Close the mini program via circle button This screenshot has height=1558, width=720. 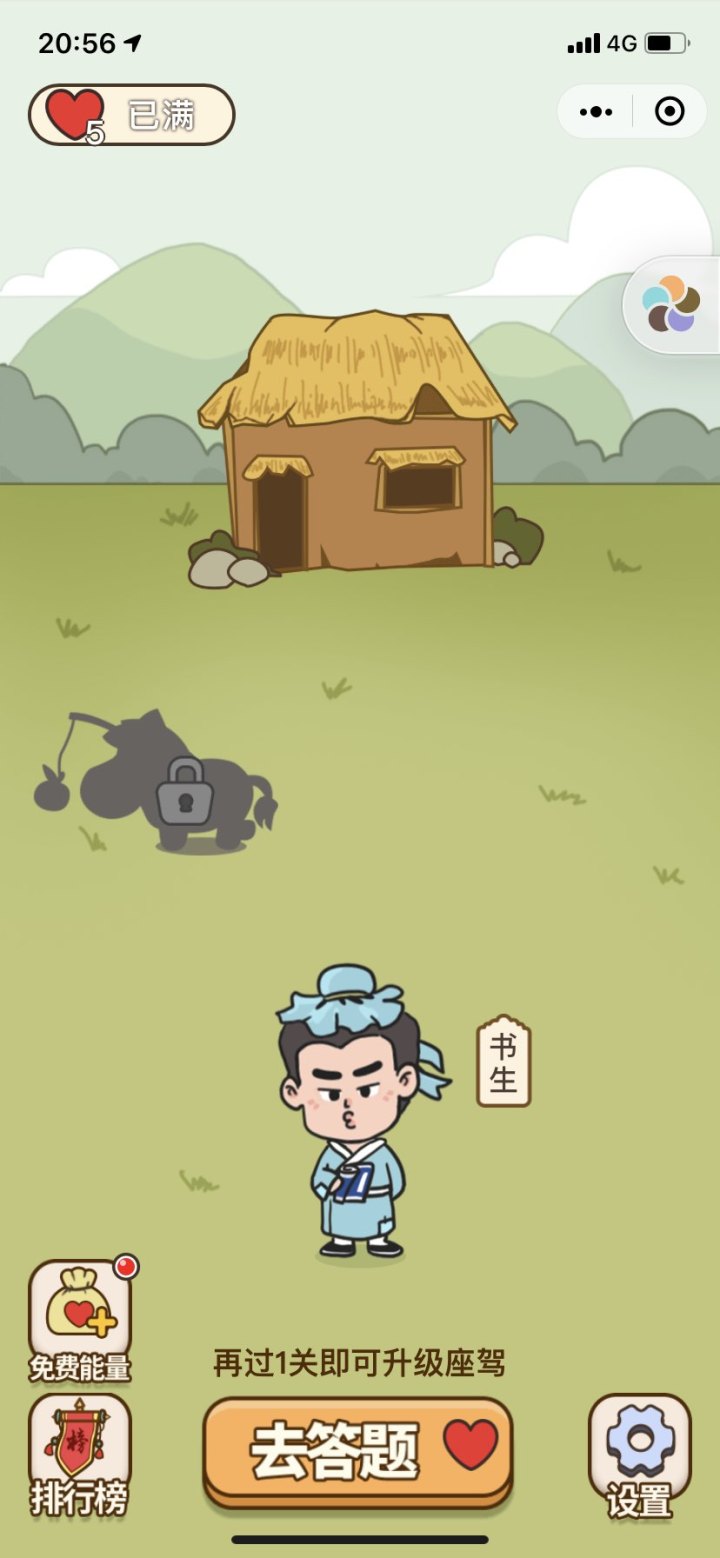pyautogui.click(x=669, y=111)
